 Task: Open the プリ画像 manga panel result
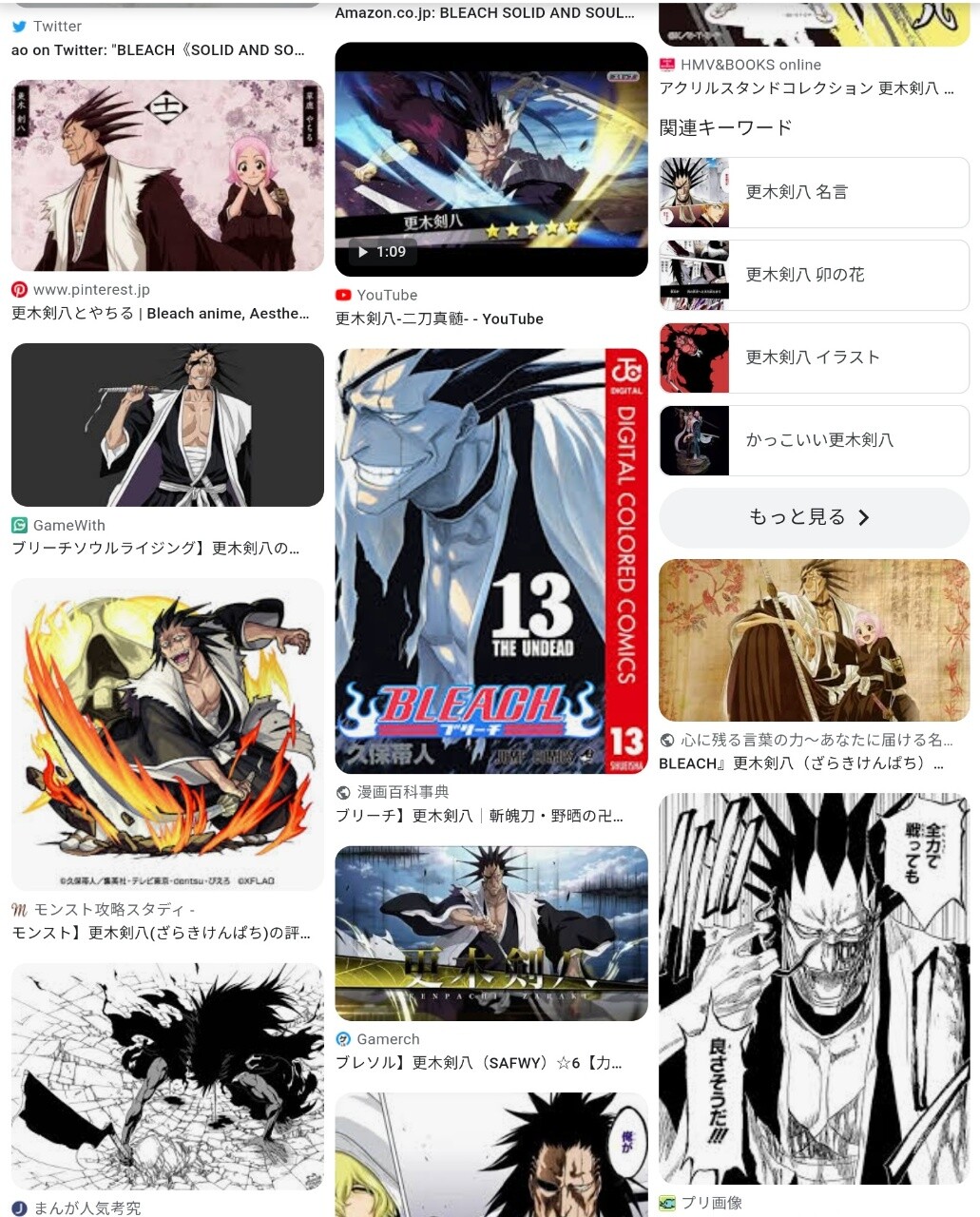pos(814,989)
